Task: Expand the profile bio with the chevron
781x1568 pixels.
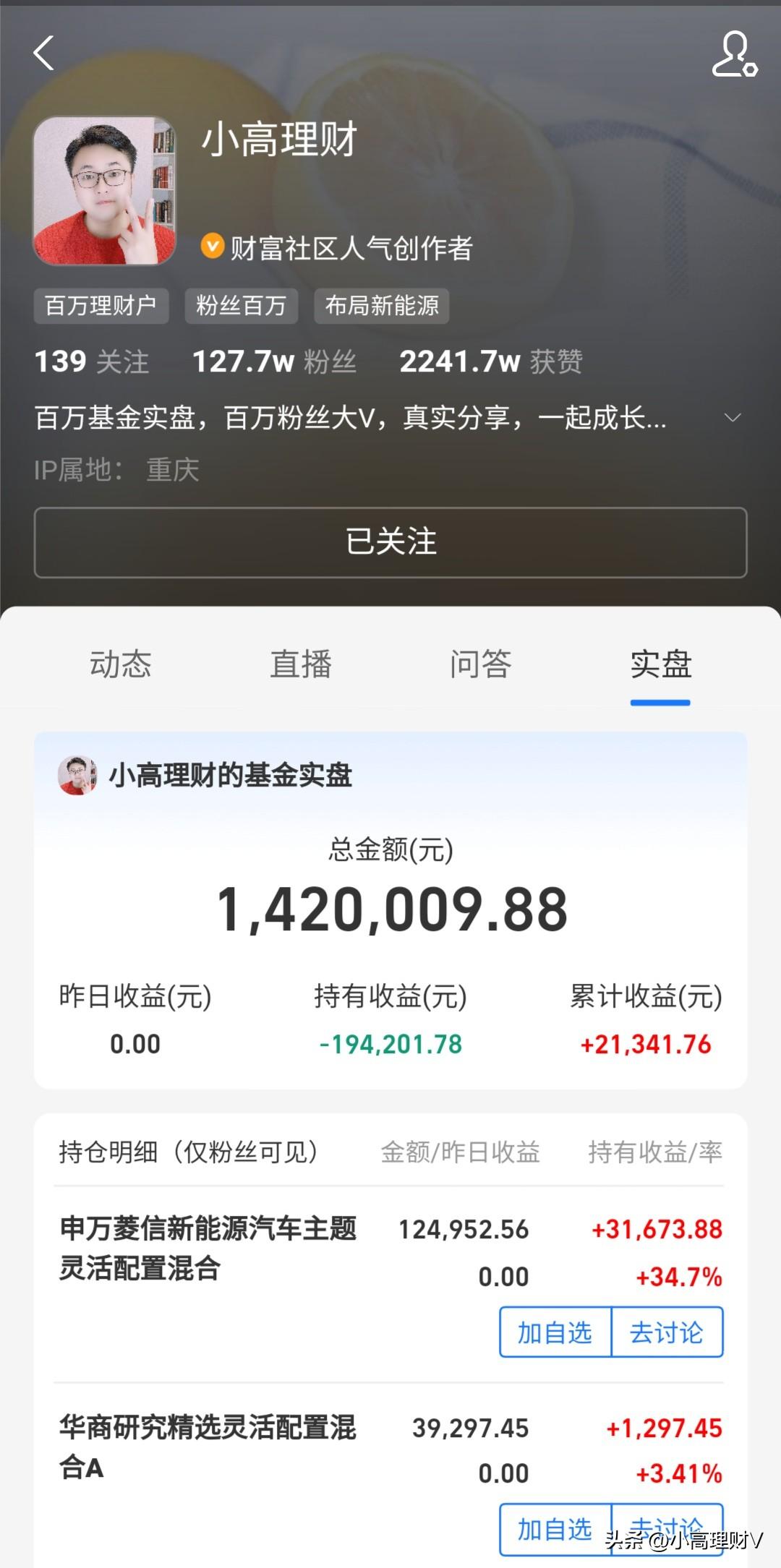Action: point(733,418)
